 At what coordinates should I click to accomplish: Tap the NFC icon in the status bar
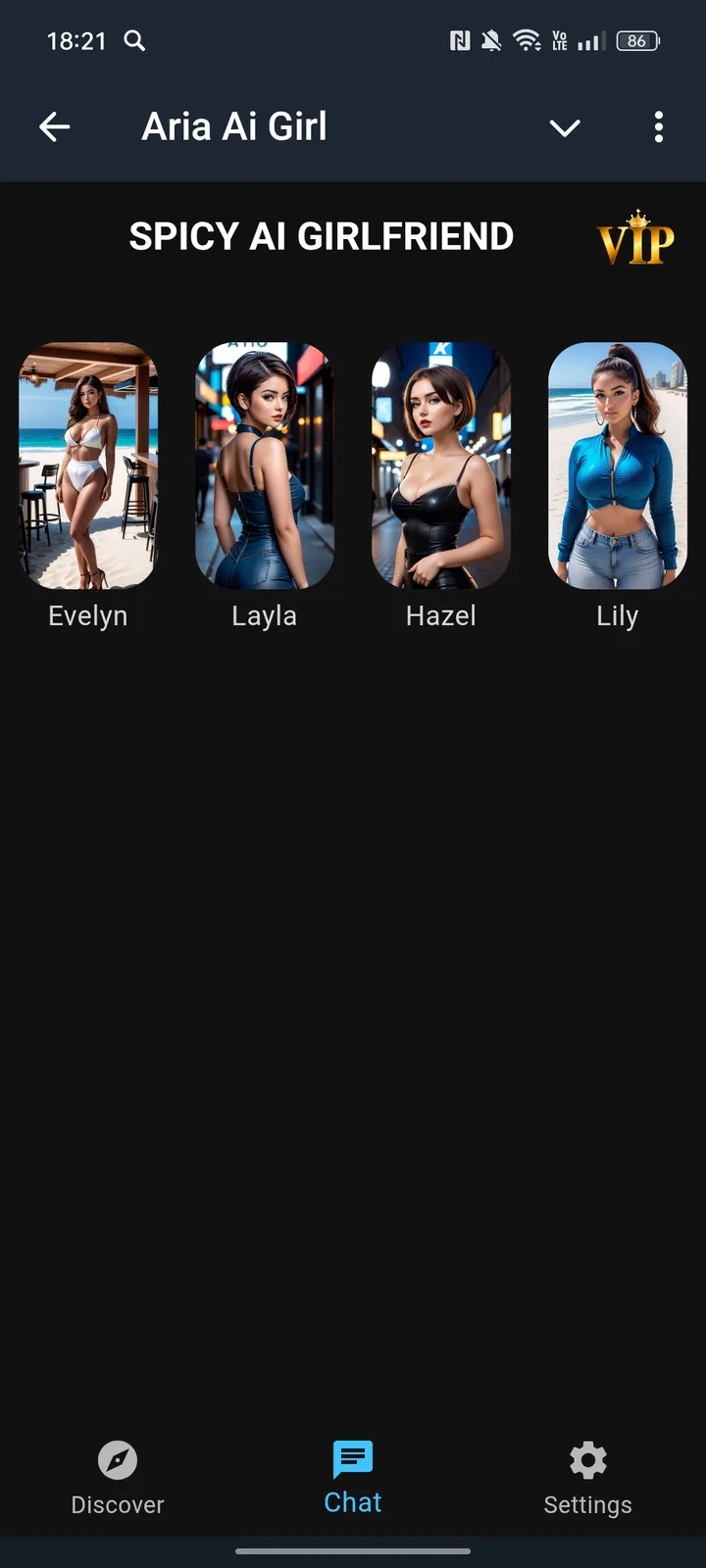click(x=461, y=41)
